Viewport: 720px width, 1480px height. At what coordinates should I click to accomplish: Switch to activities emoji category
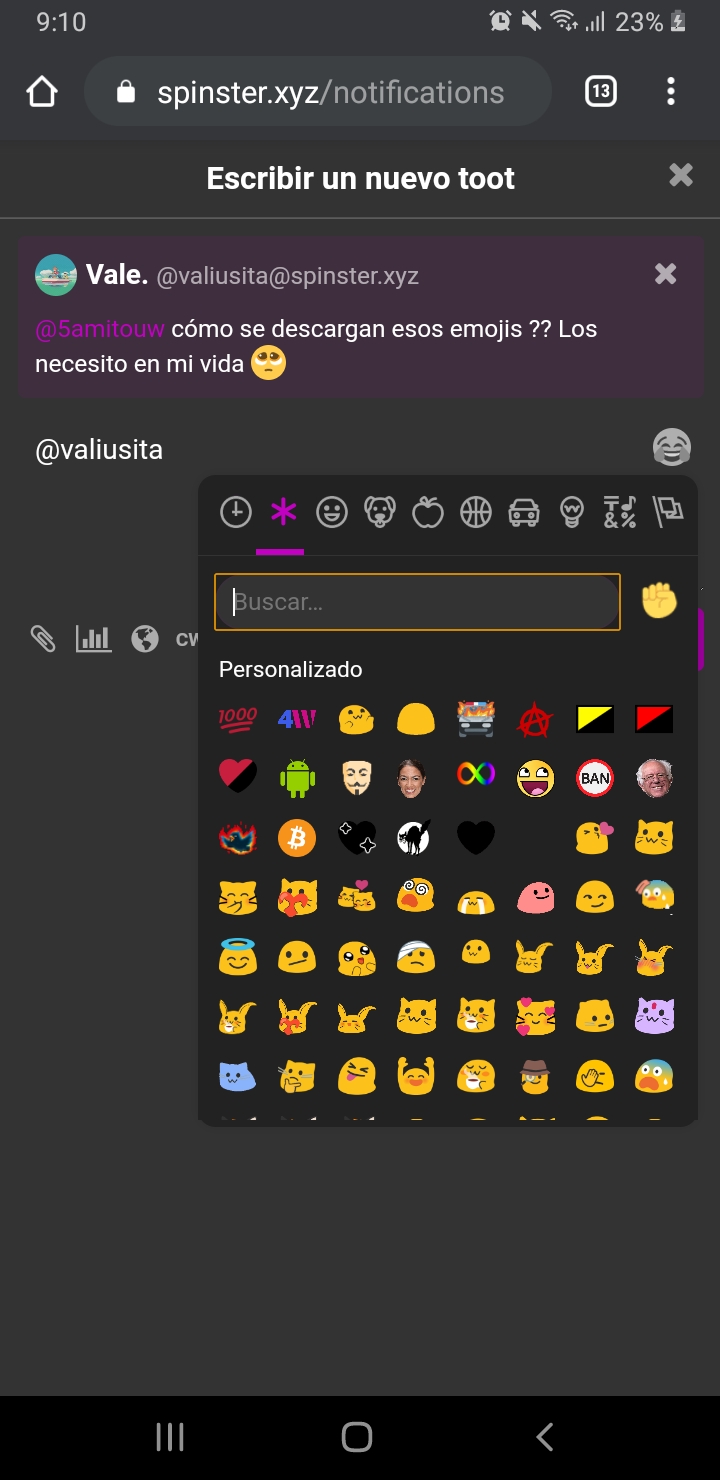476,513
